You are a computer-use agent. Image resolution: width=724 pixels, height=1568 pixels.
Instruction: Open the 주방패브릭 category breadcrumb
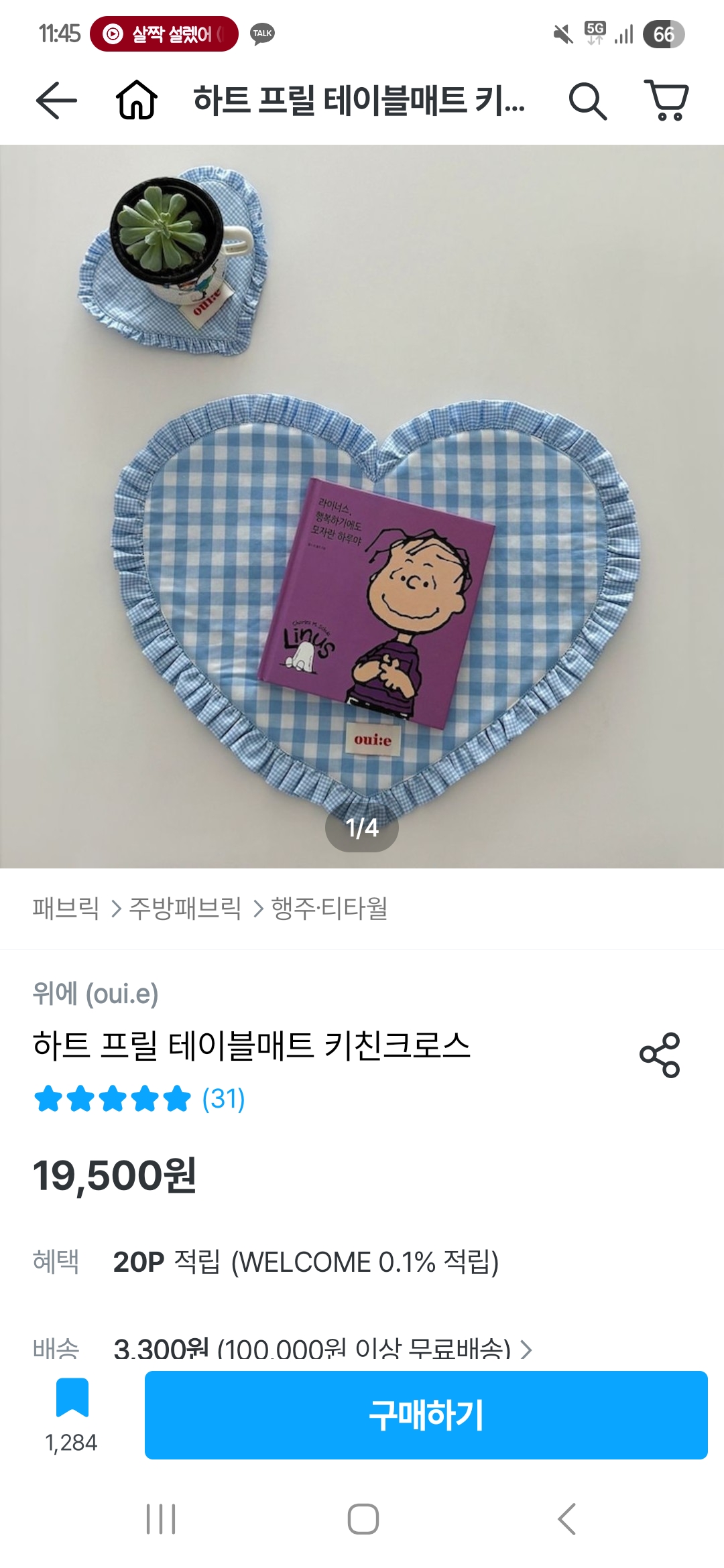(185, 909)
